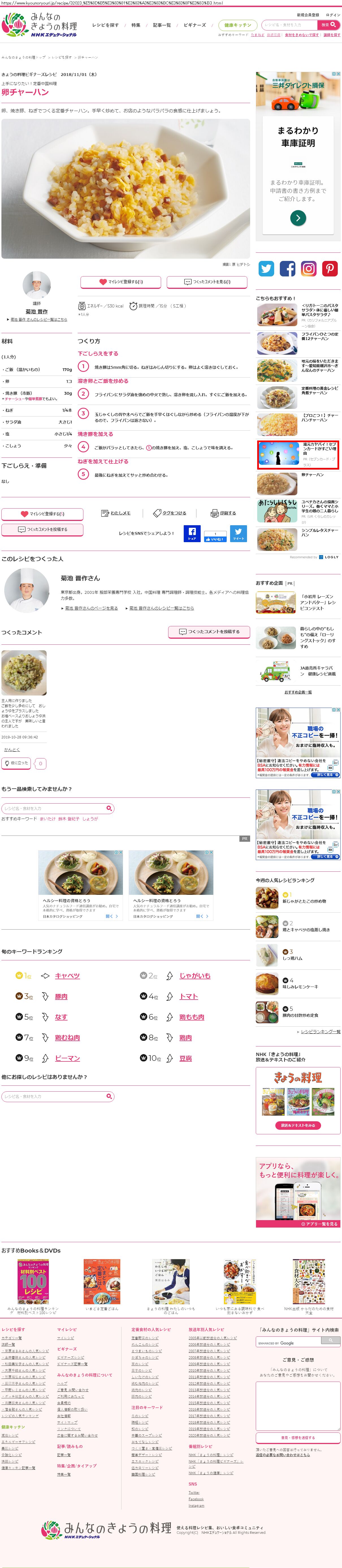Viewport: 342px width, 1568px height.
Task: Tweet this recipe with the ツイート button
Action: [x=238, y=533]
